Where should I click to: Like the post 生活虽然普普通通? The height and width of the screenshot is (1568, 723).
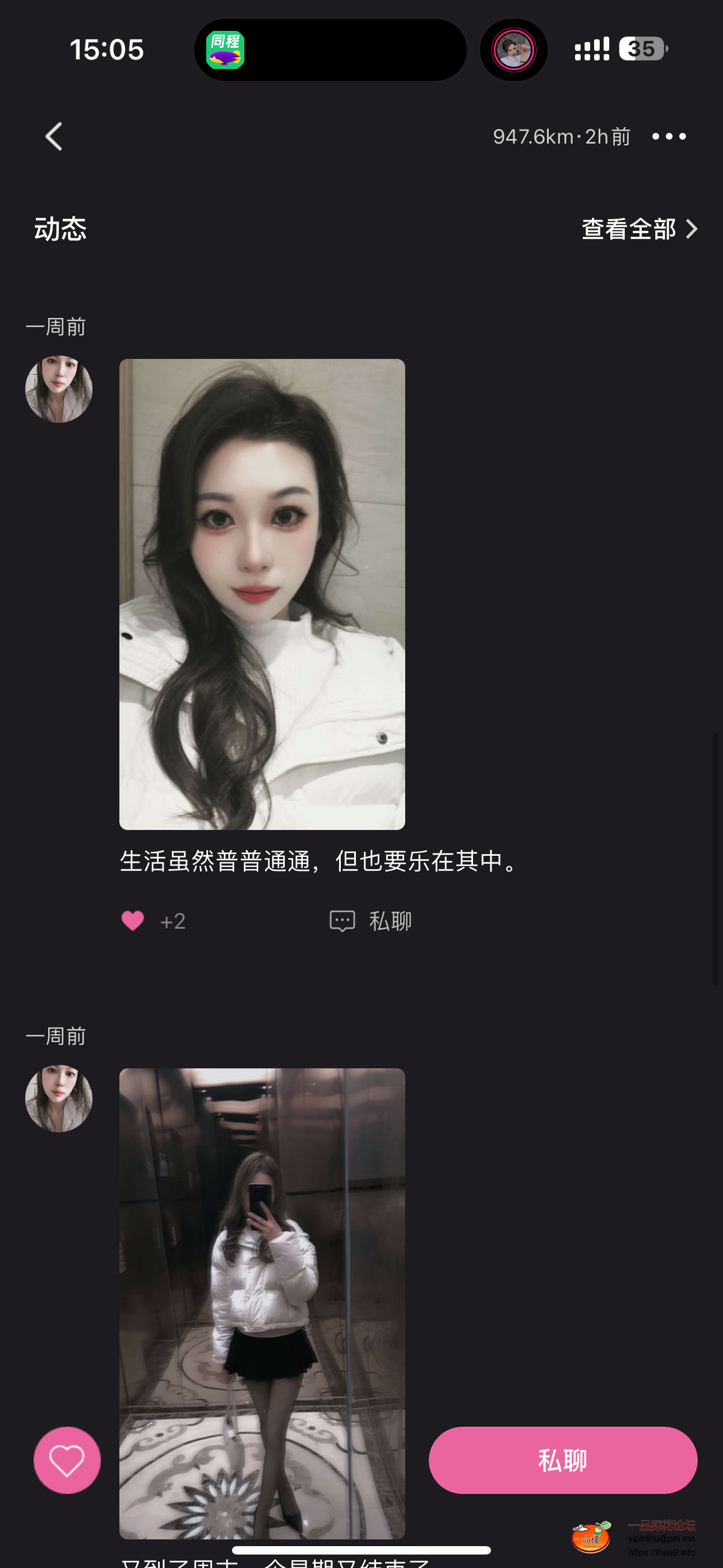tap(133, 920)
